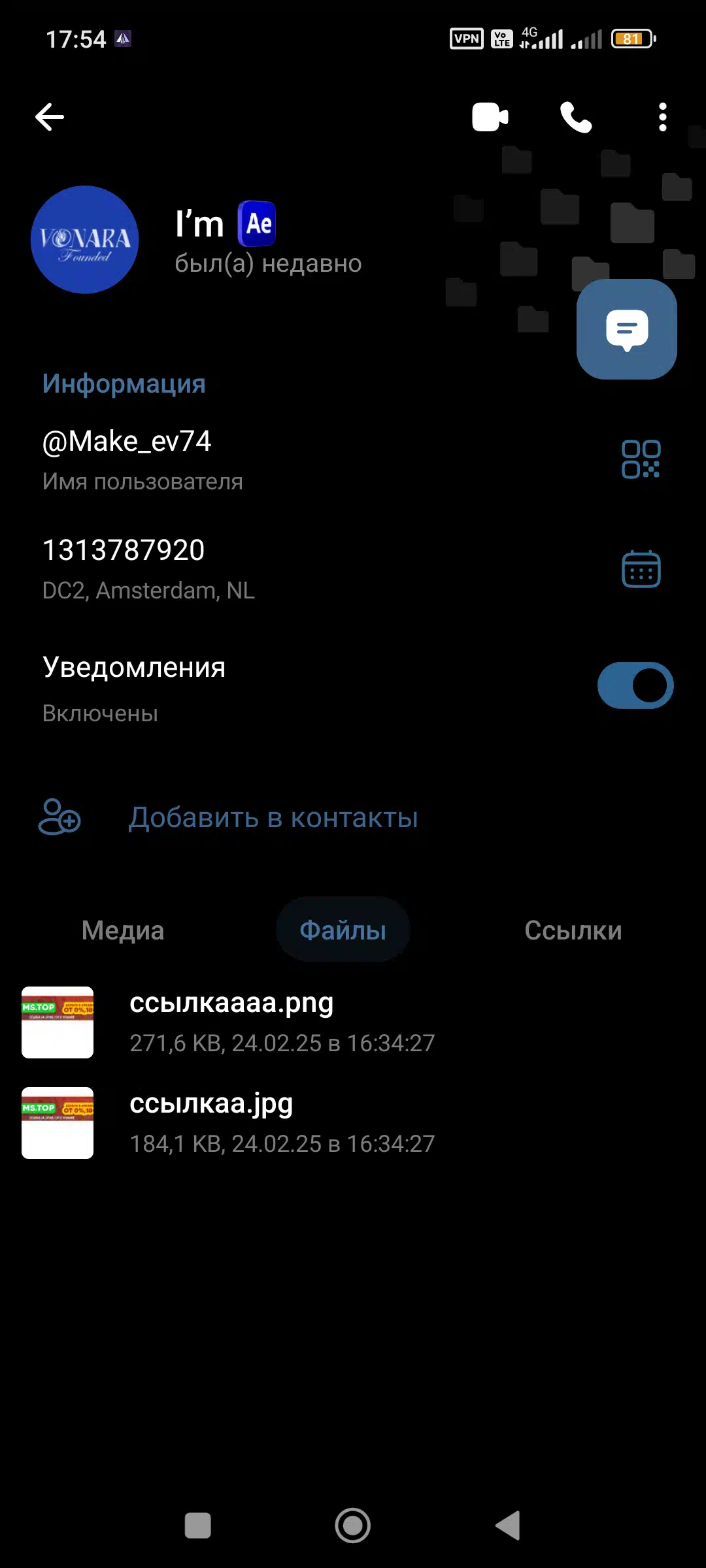Open the file ссылкаа.jpg
The image size is (706, 1568).
(353, 1123)
